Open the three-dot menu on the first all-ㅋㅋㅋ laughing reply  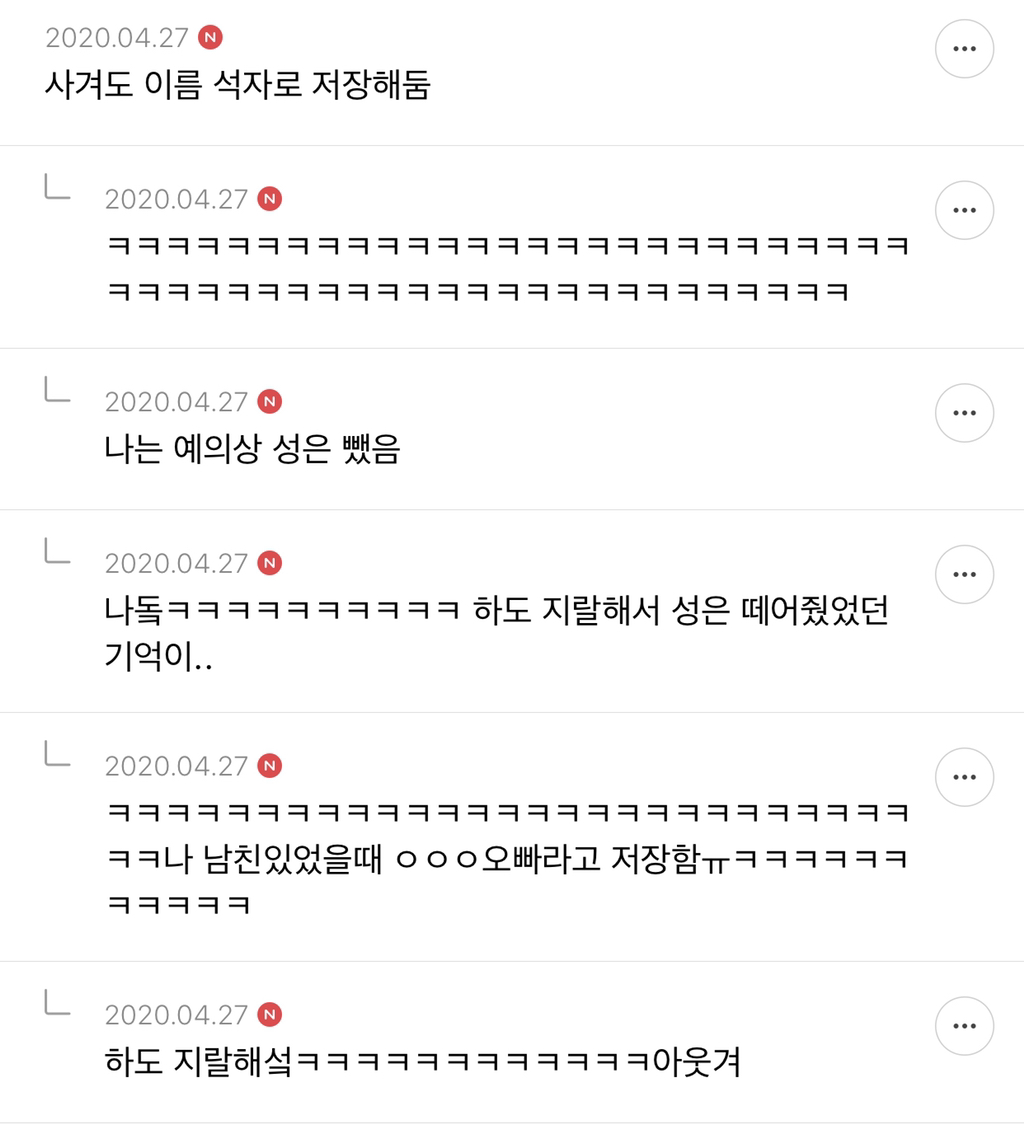coord(964,210)
